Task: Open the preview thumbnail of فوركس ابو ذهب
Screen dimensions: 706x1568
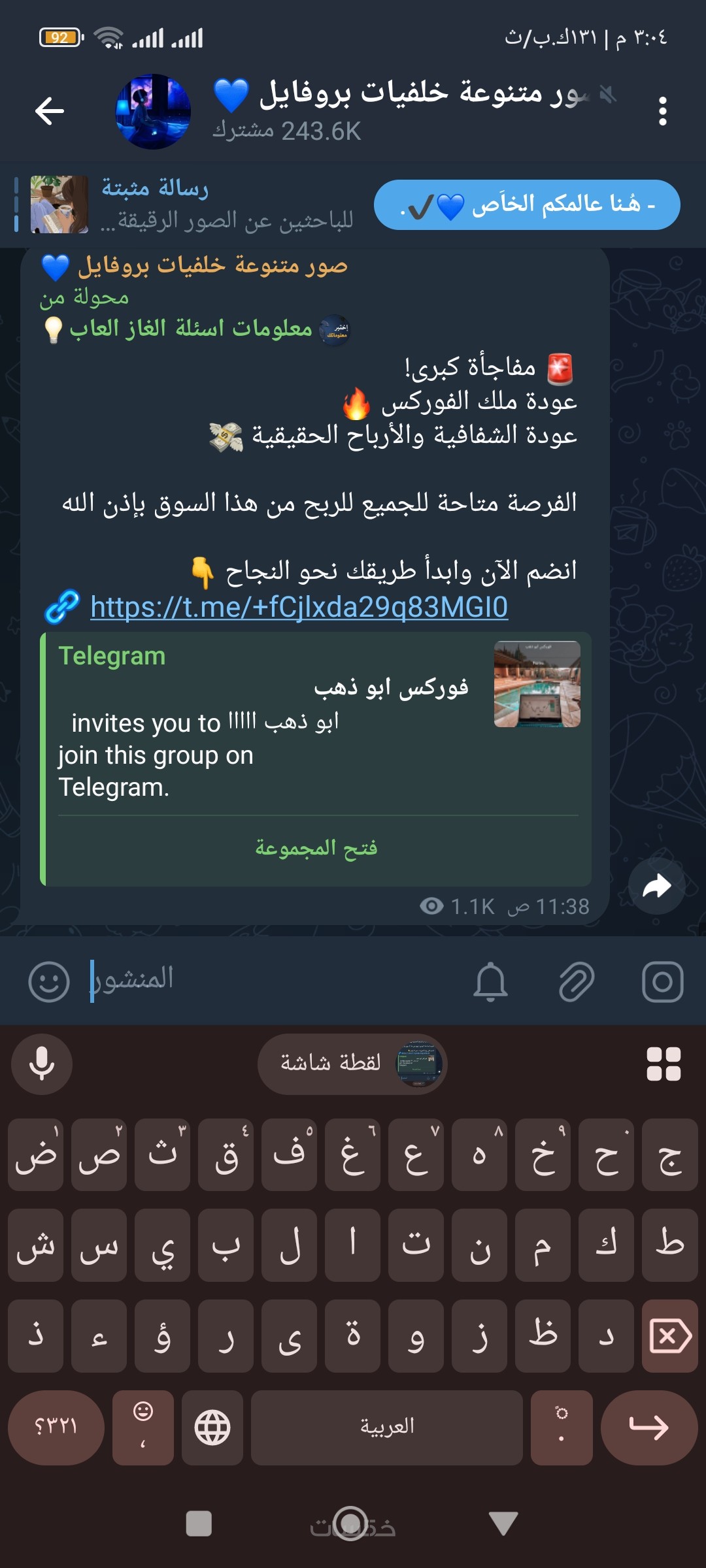Action: point(537,684)
